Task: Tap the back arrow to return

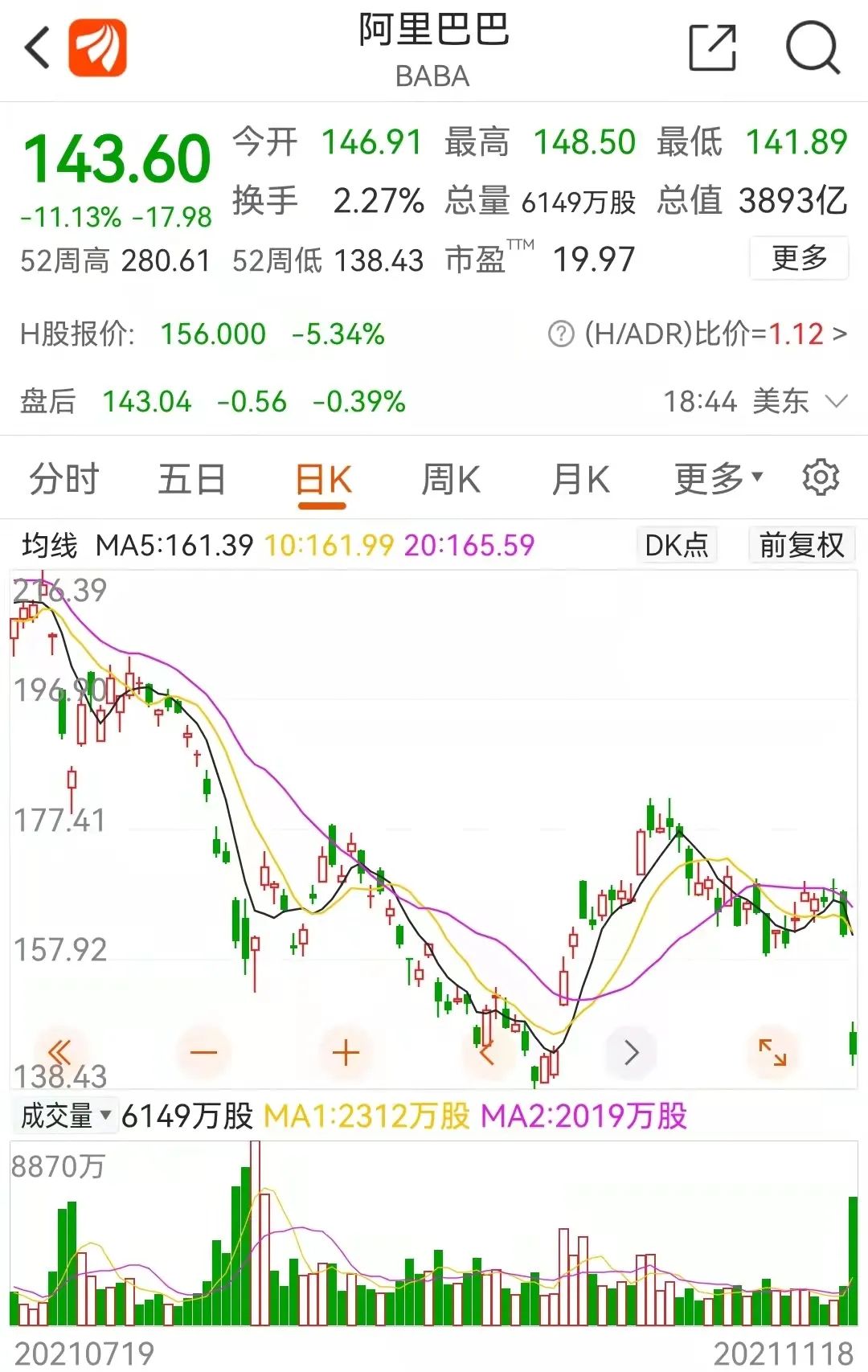Action: 35,48
